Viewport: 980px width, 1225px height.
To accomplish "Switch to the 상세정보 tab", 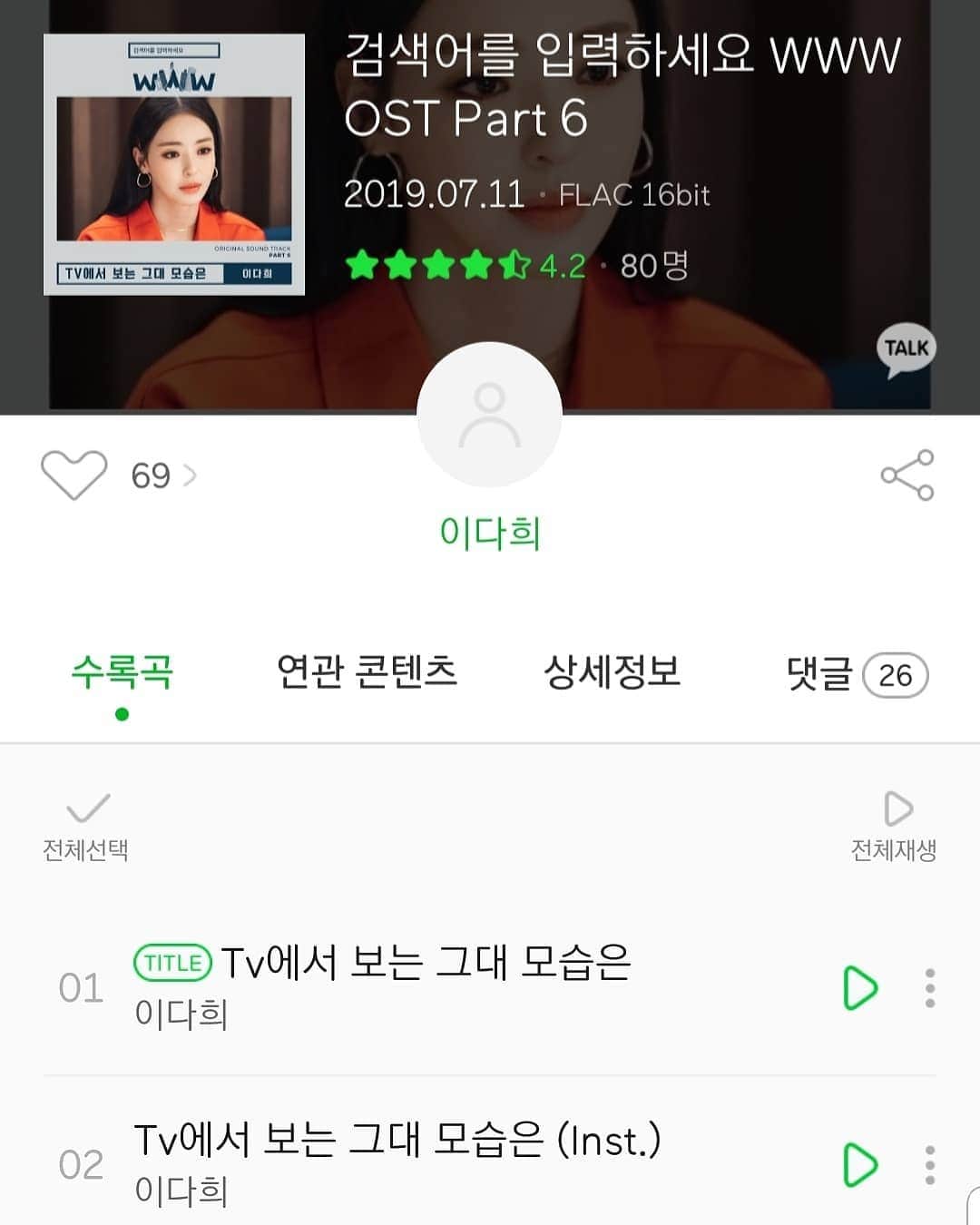I will pyautogui.click(x=612, y=673).
